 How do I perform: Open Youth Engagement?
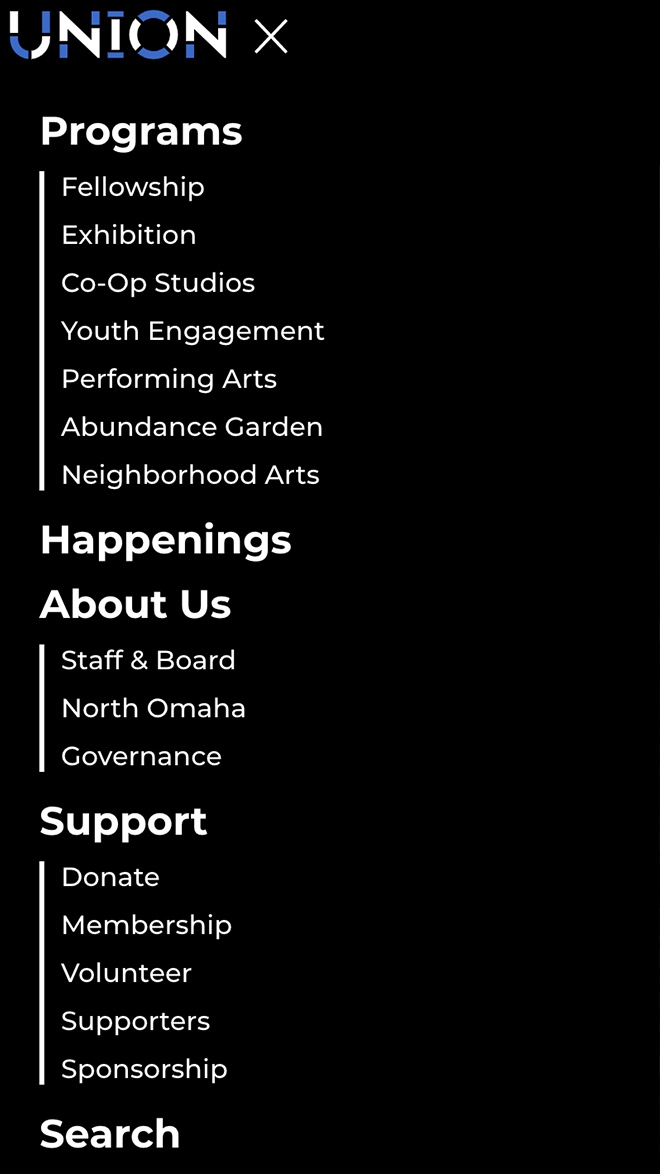(x=193, y=331)
